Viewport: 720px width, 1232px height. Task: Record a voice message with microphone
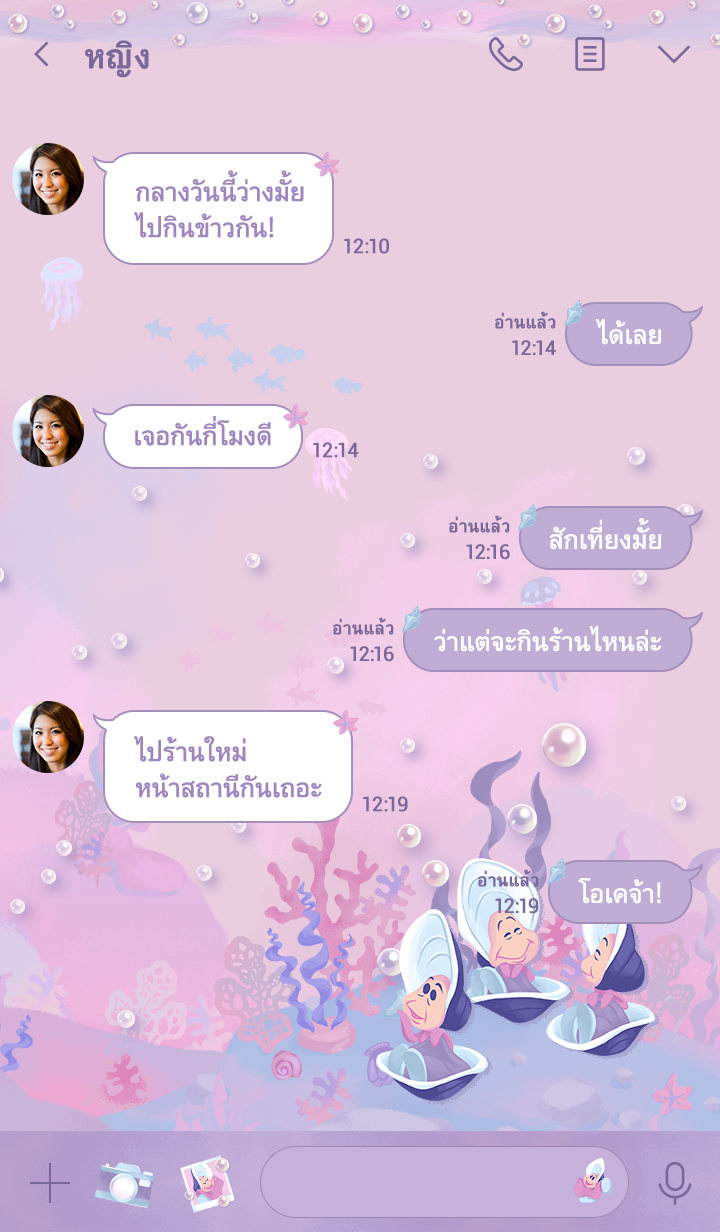click(x=675, y=1184)
